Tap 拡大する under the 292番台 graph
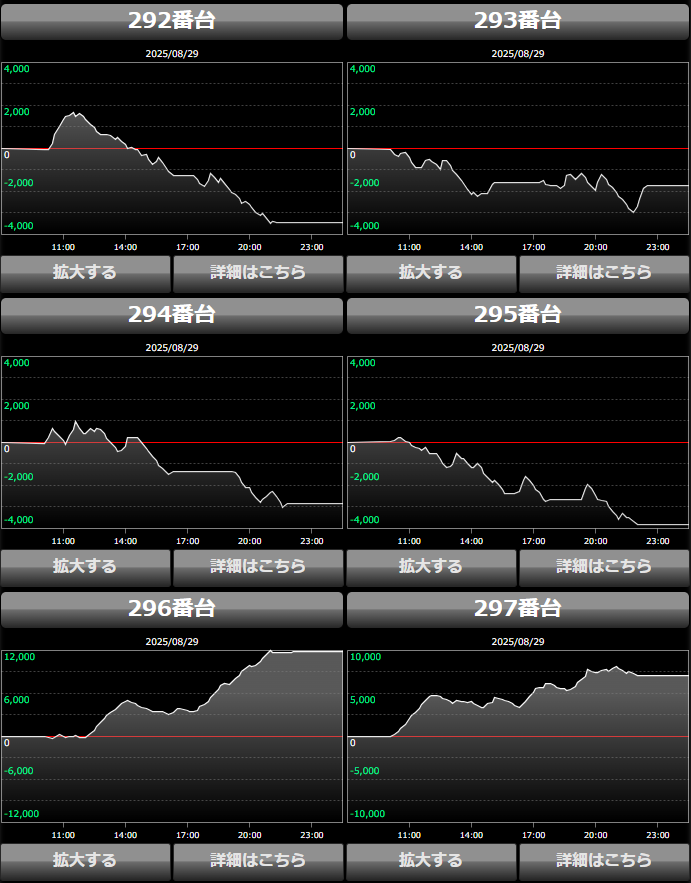This screenshot has width=691, height=883. click(85, 272)
